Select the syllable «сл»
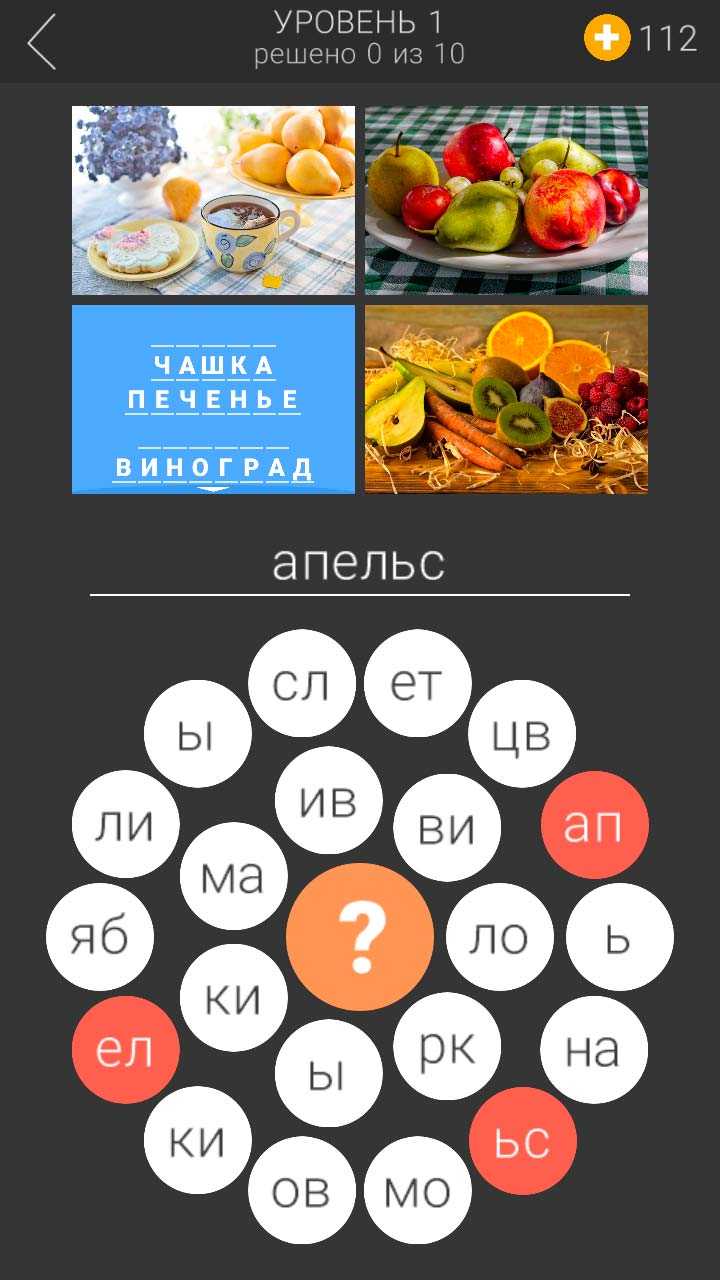 (x=301, y=684)
